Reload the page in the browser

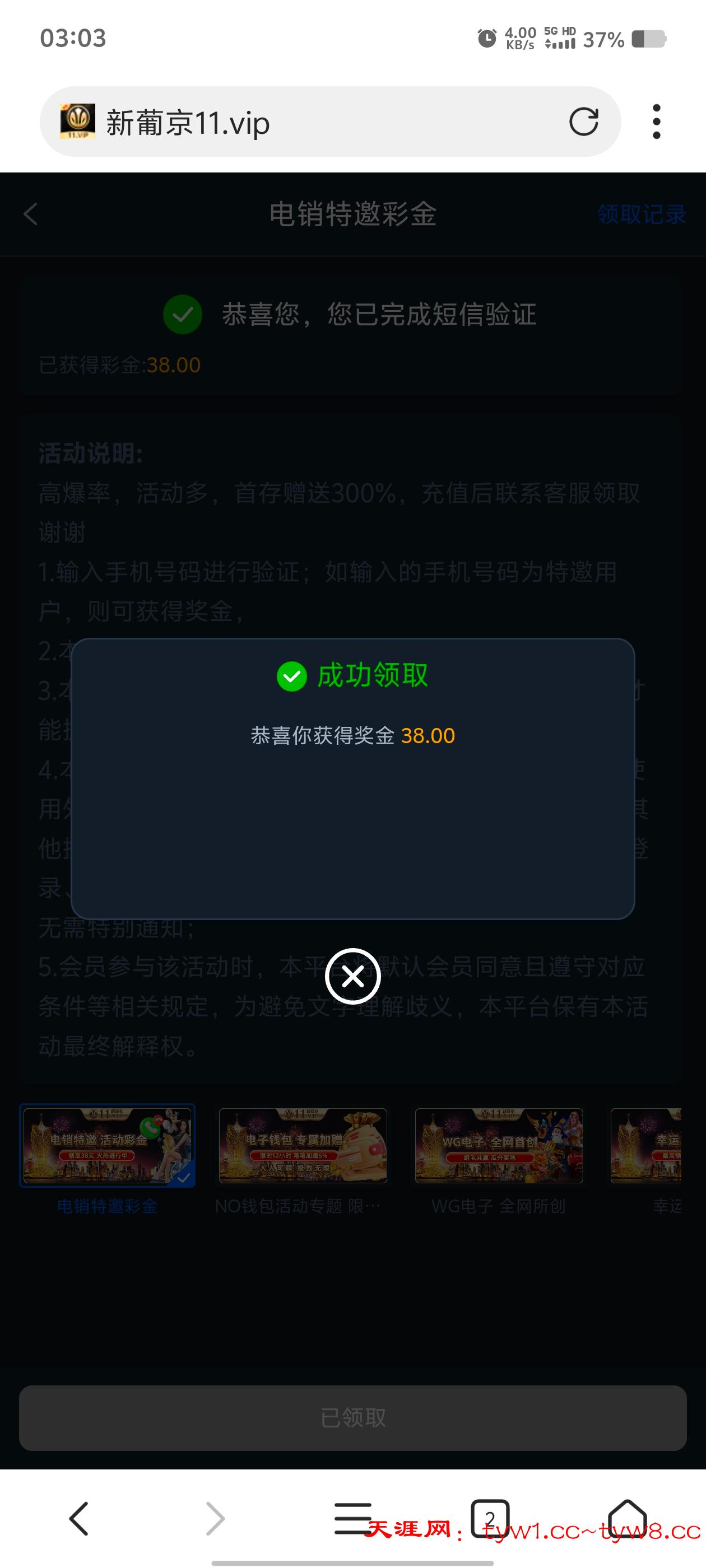click(583, 122)
